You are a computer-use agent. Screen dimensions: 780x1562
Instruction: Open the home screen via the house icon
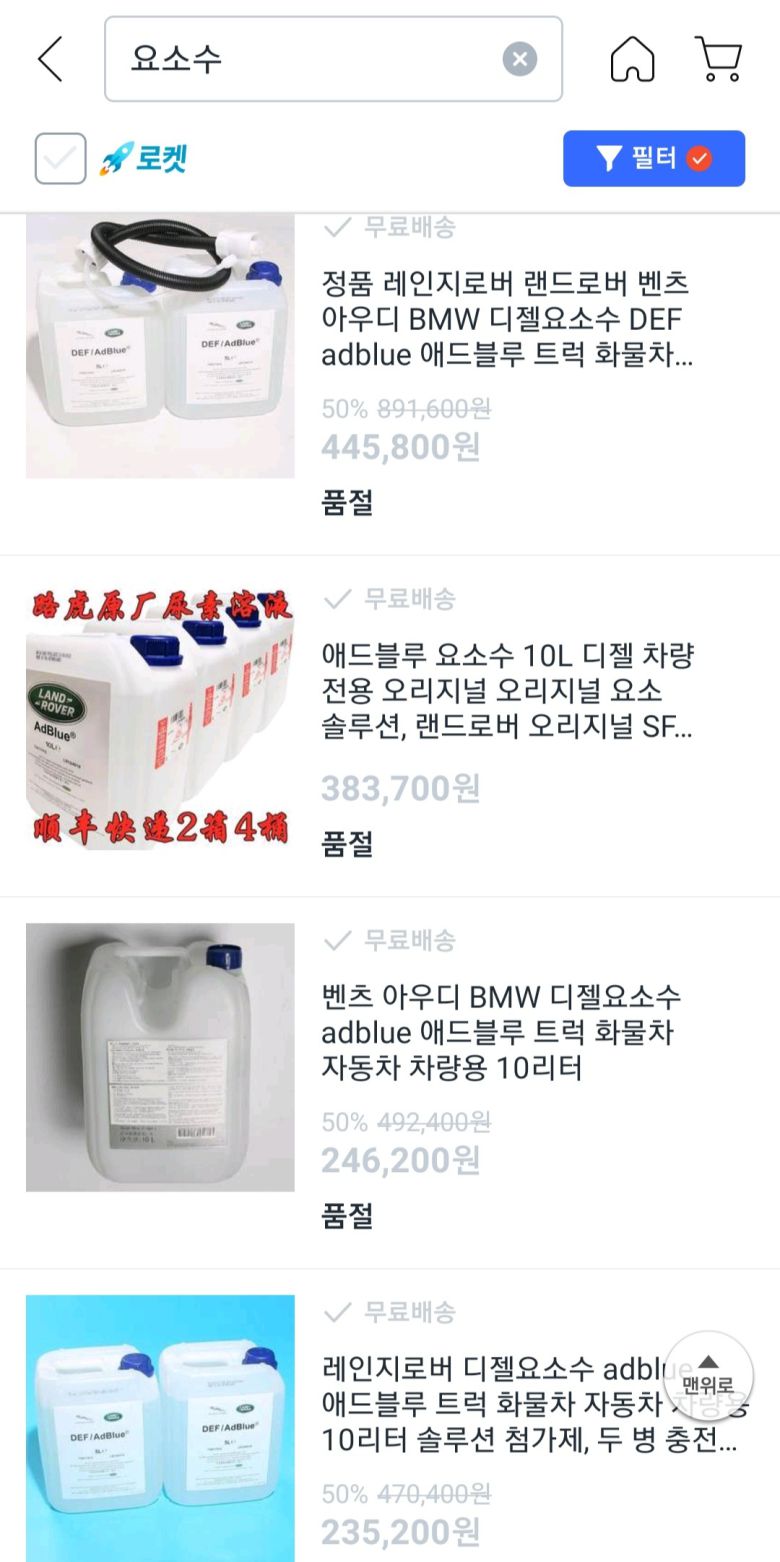(x=633, y=59)
